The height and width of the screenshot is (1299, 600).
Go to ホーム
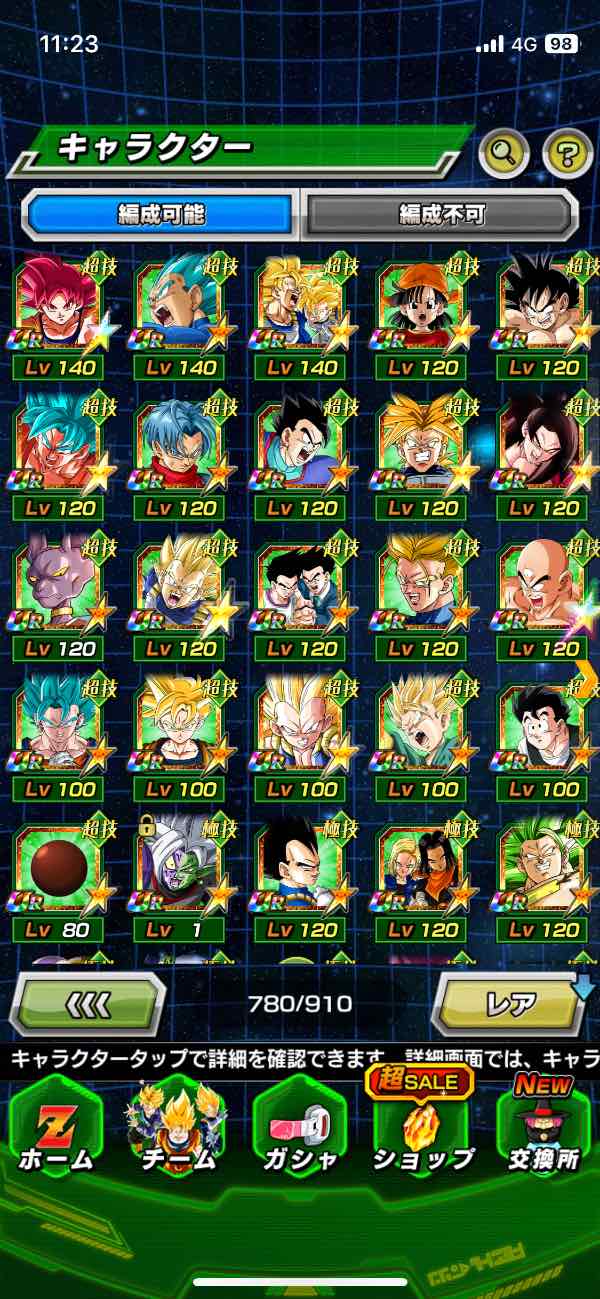55,1128
